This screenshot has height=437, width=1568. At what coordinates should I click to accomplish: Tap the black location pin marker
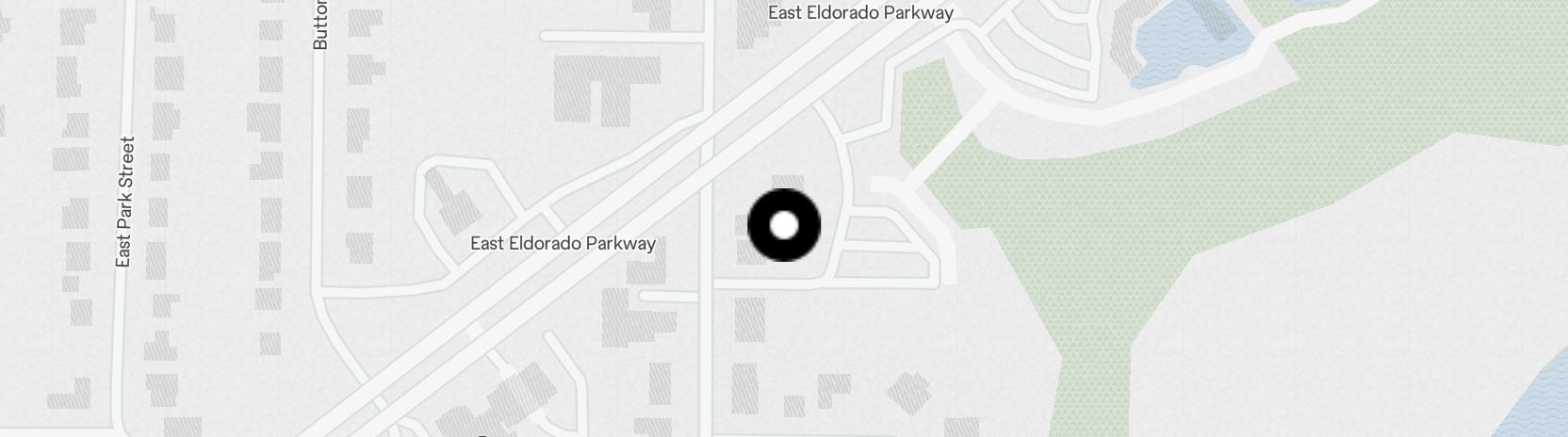point(784,225)
